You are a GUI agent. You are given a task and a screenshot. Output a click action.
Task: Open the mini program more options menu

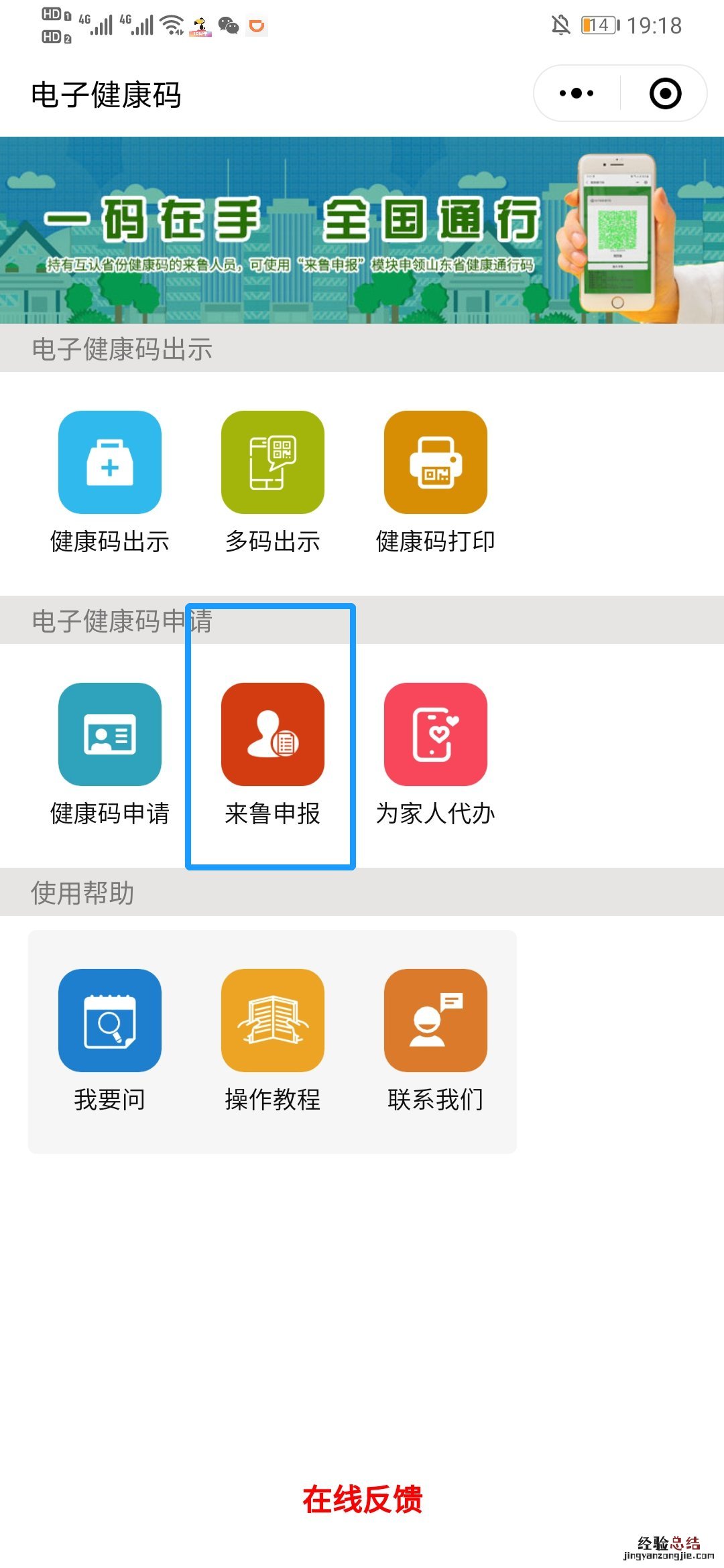577,93
